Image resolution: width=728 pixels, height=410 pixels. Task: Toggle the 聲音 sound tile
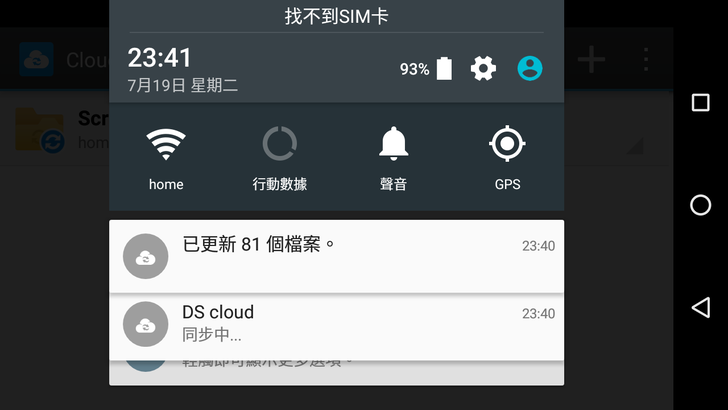tap(394, 157)
